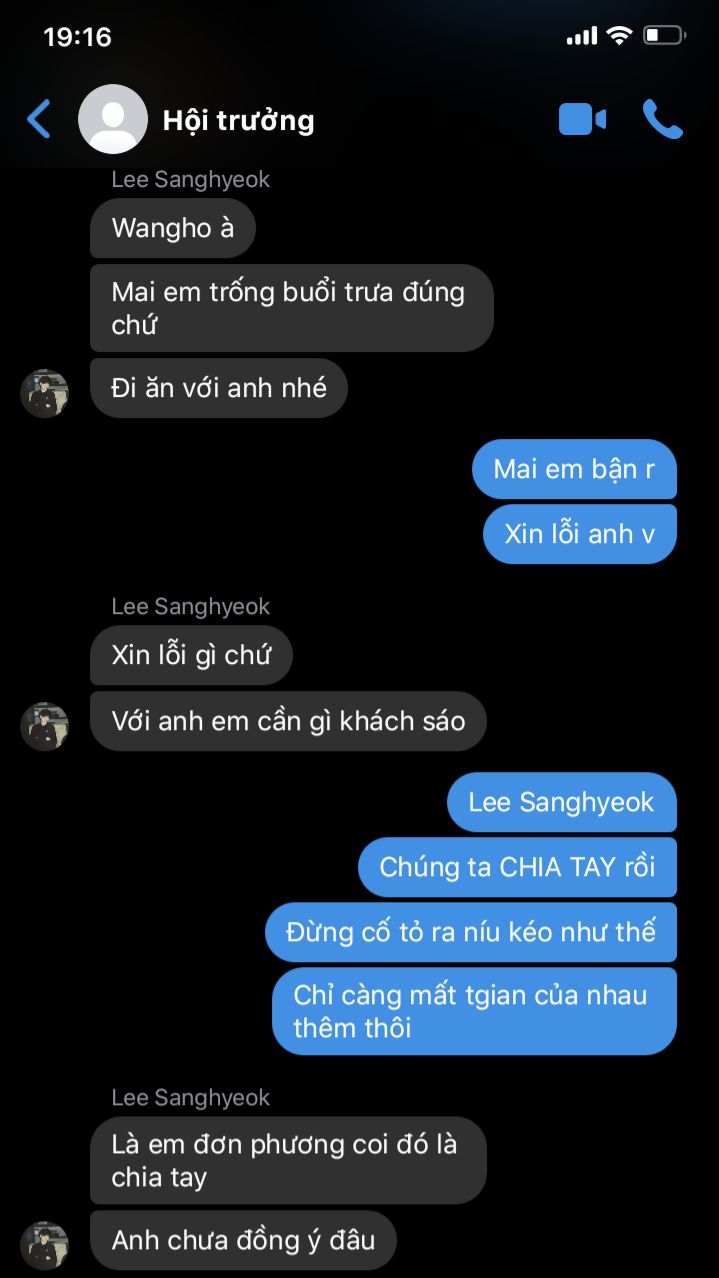Open Hội trưởng chat profile header
719x1278 pixels.
click(238, 121)
